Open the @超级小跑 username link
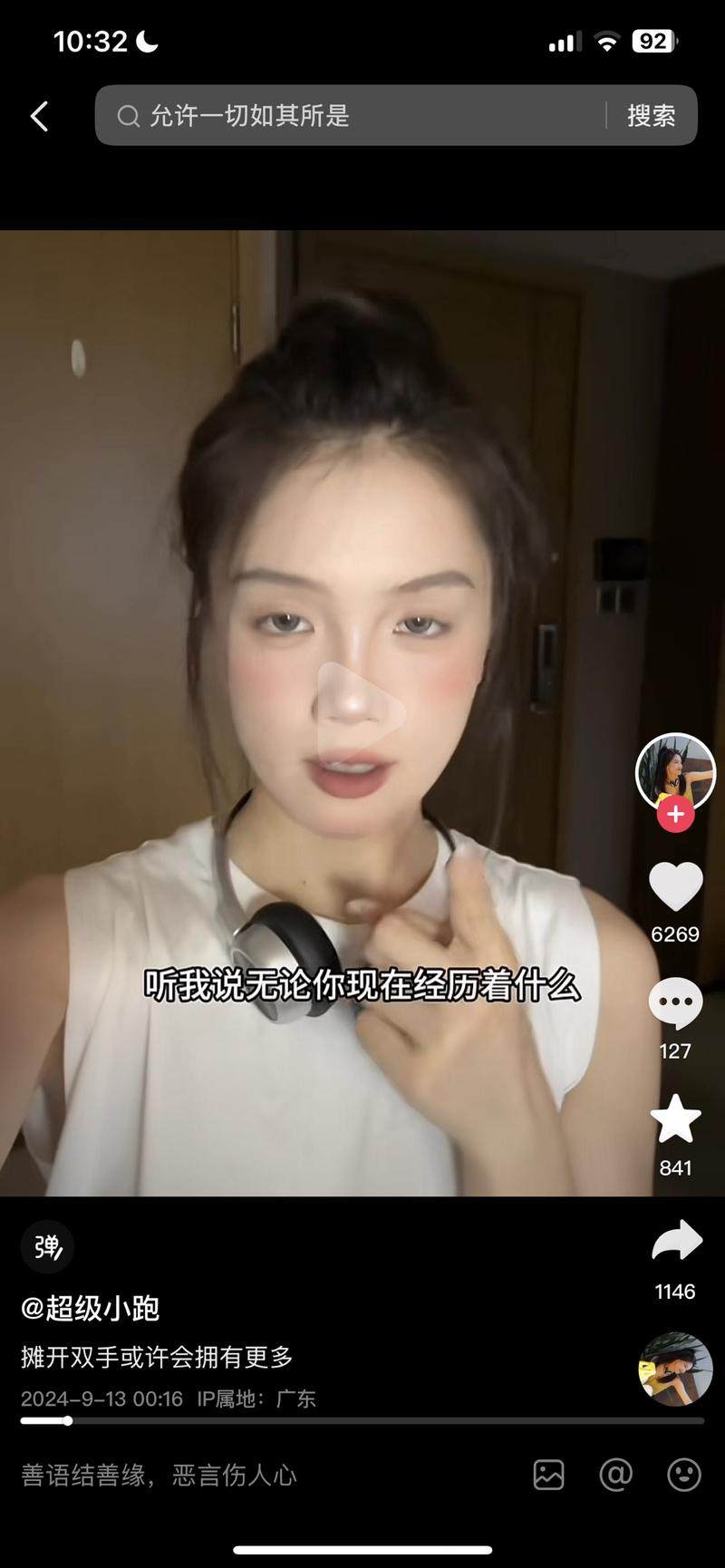The image size is (725, 1568). pyautogui.click(x=91, y=1308)
